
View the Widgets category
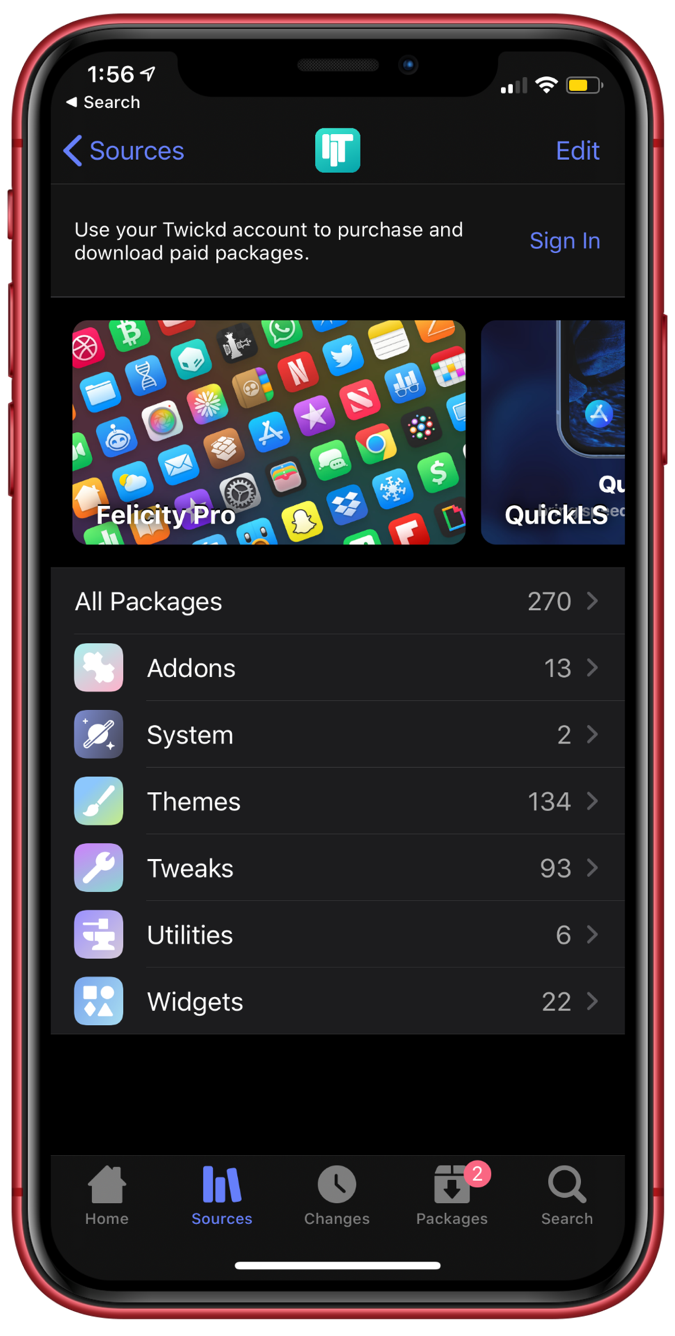(337, 1001)
